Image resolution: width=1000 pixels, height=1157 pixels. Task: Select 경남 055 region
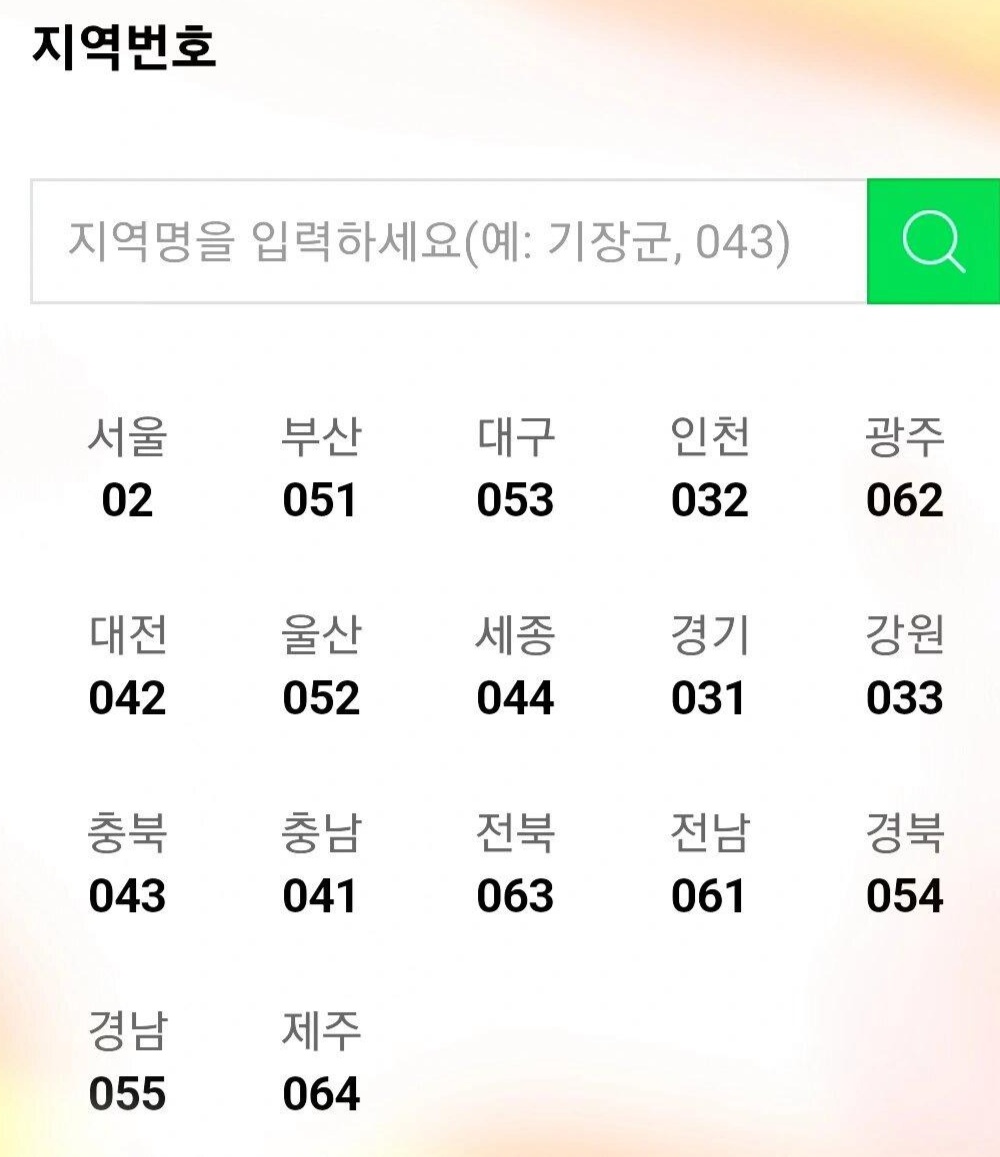[x=127, y=1062]
